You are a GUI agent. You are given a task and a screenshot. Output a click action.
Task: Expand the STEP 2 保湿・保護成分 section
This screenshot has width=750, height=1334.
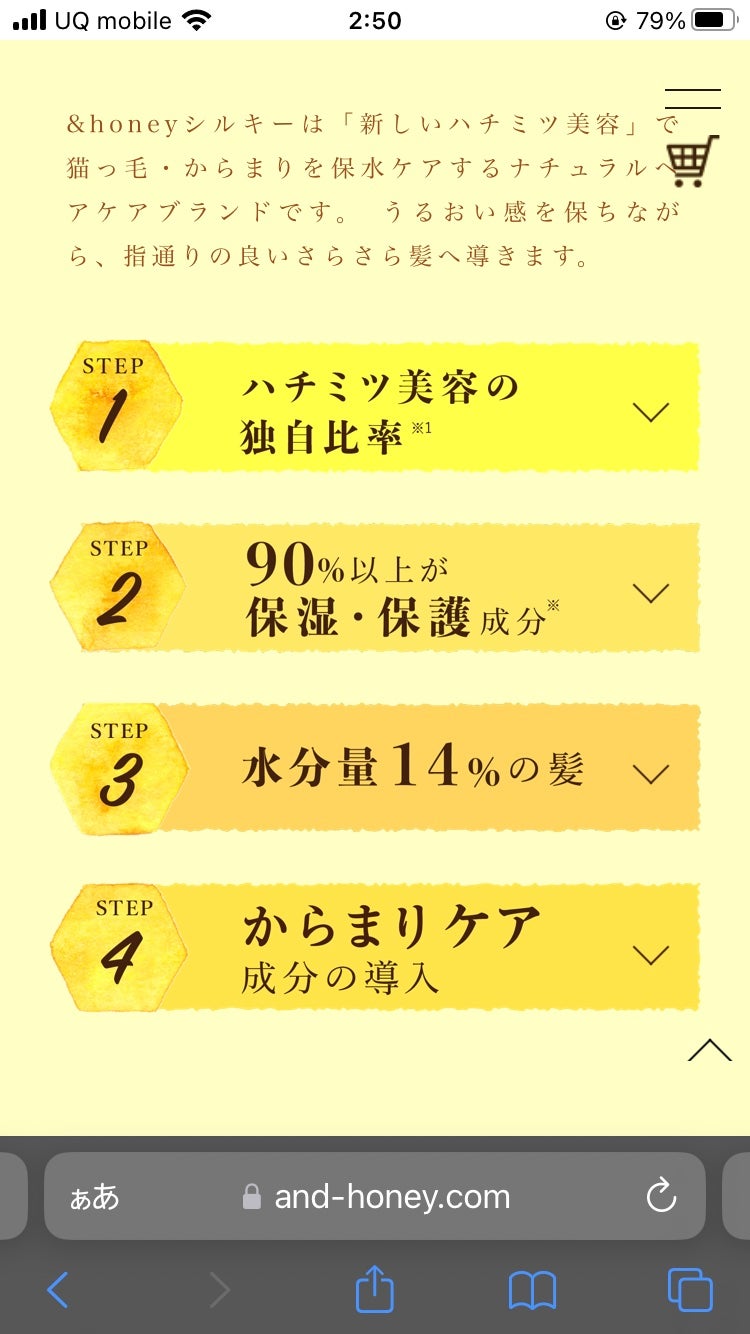(651, 591)
